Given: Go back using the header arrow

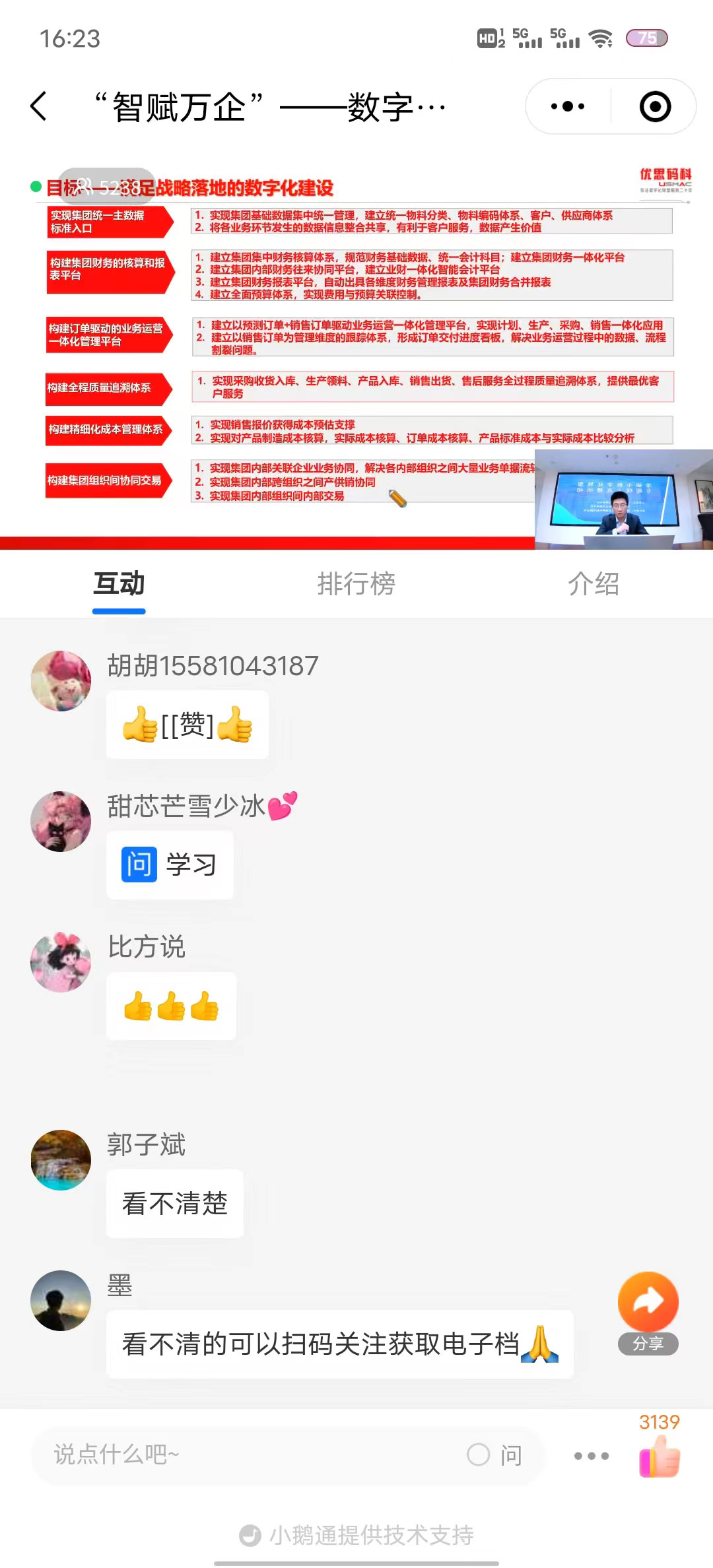Looking at the screenshot, I should click(x=39, y=106).
